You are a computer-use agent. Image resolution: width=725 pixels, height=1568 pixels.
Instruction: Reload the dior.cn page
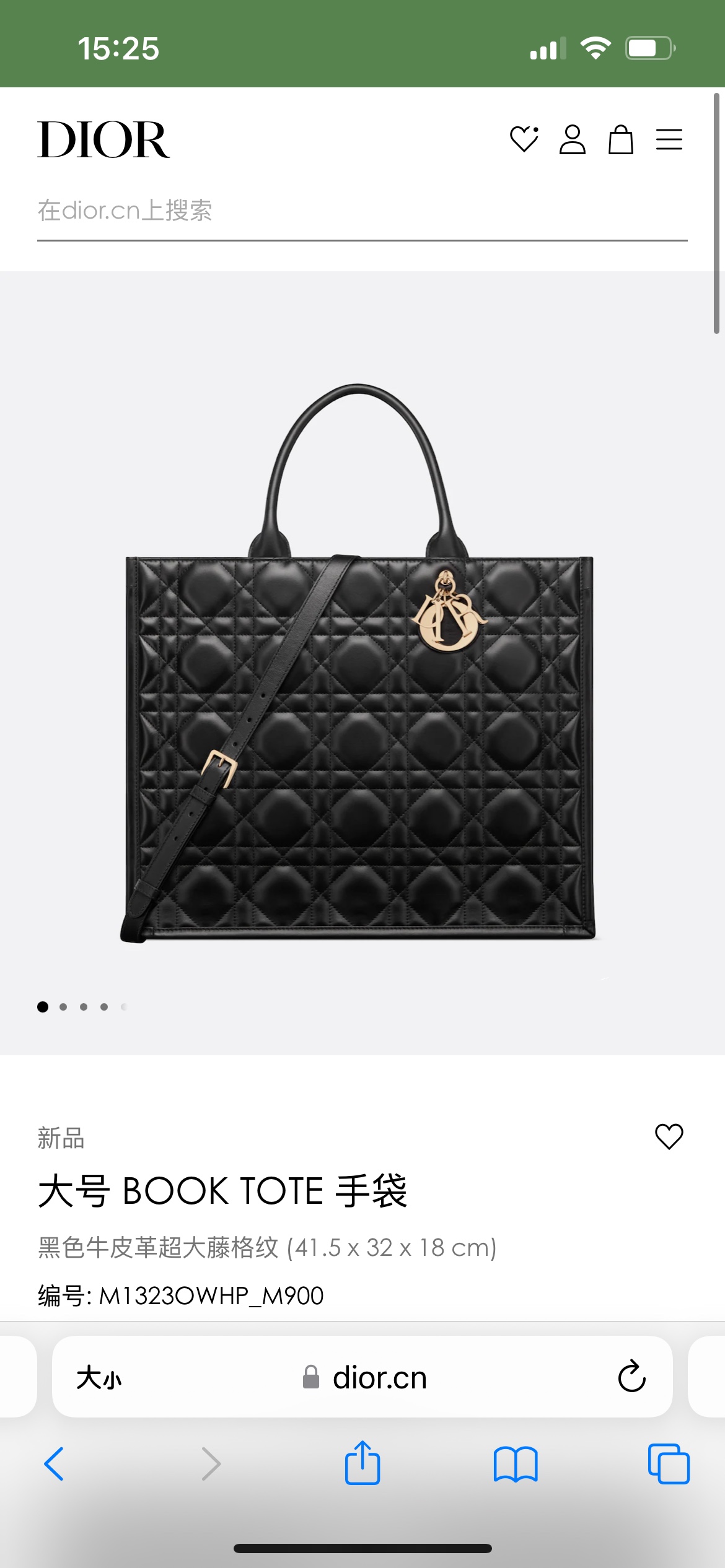click(631, 1377)
